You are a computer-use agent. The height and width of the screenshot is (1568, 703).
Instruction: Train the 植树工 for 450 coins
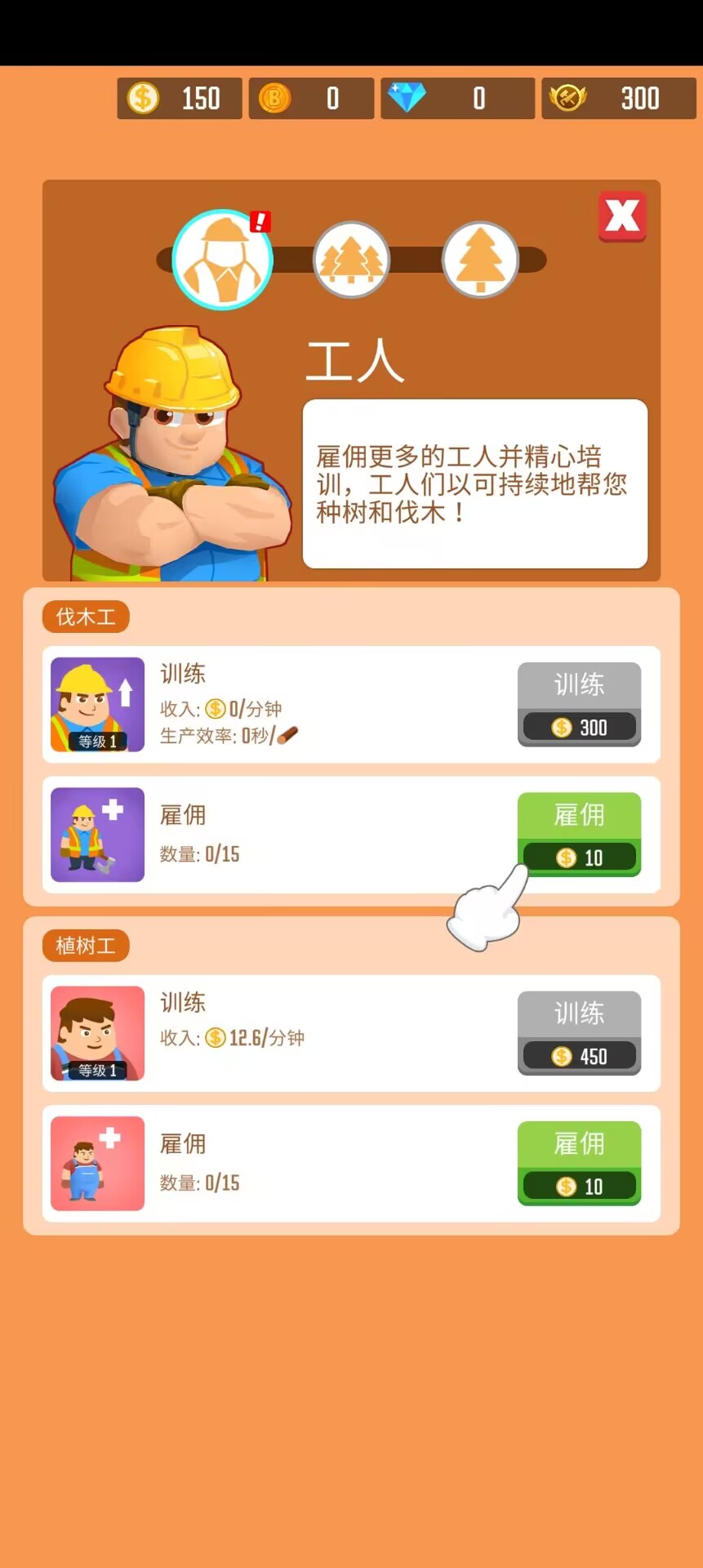tap(579, 1033)
